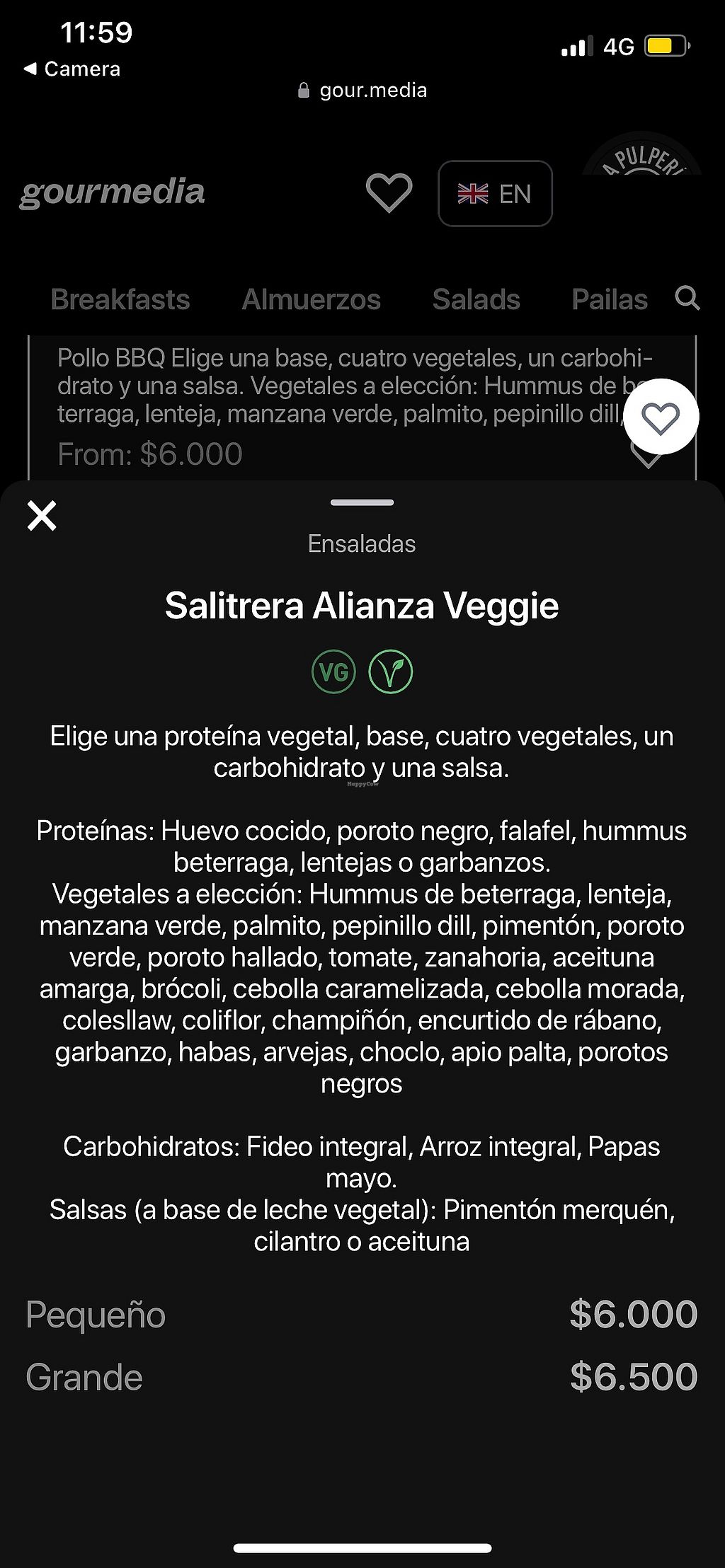
Task: Tap the gour.media address bar
Action: pos(362,91)
